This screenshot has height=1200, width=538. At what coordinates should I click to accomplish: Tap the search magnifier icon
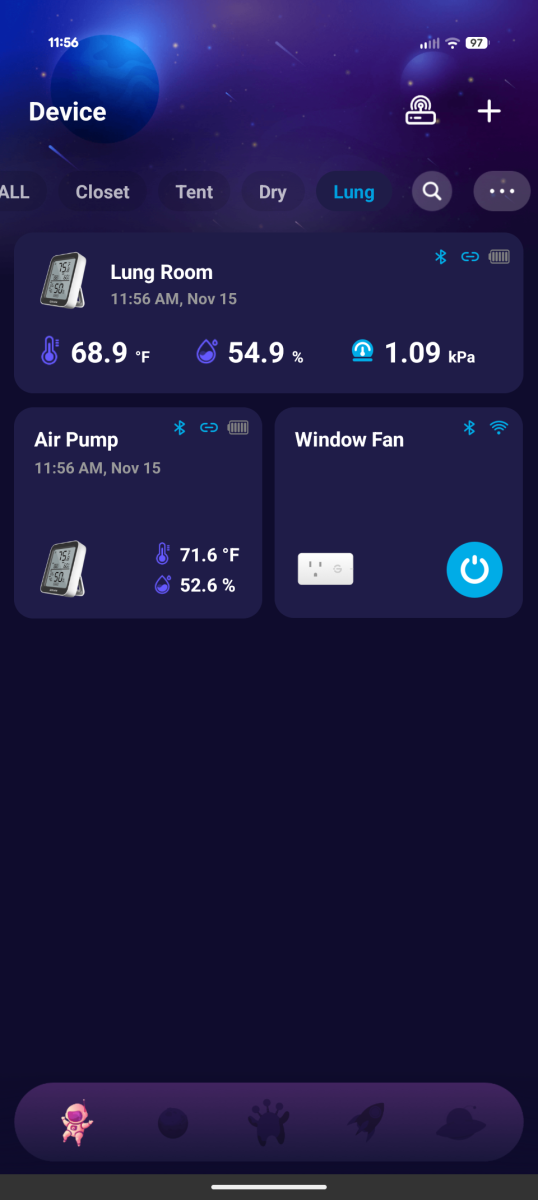click(x=431, y=191)
